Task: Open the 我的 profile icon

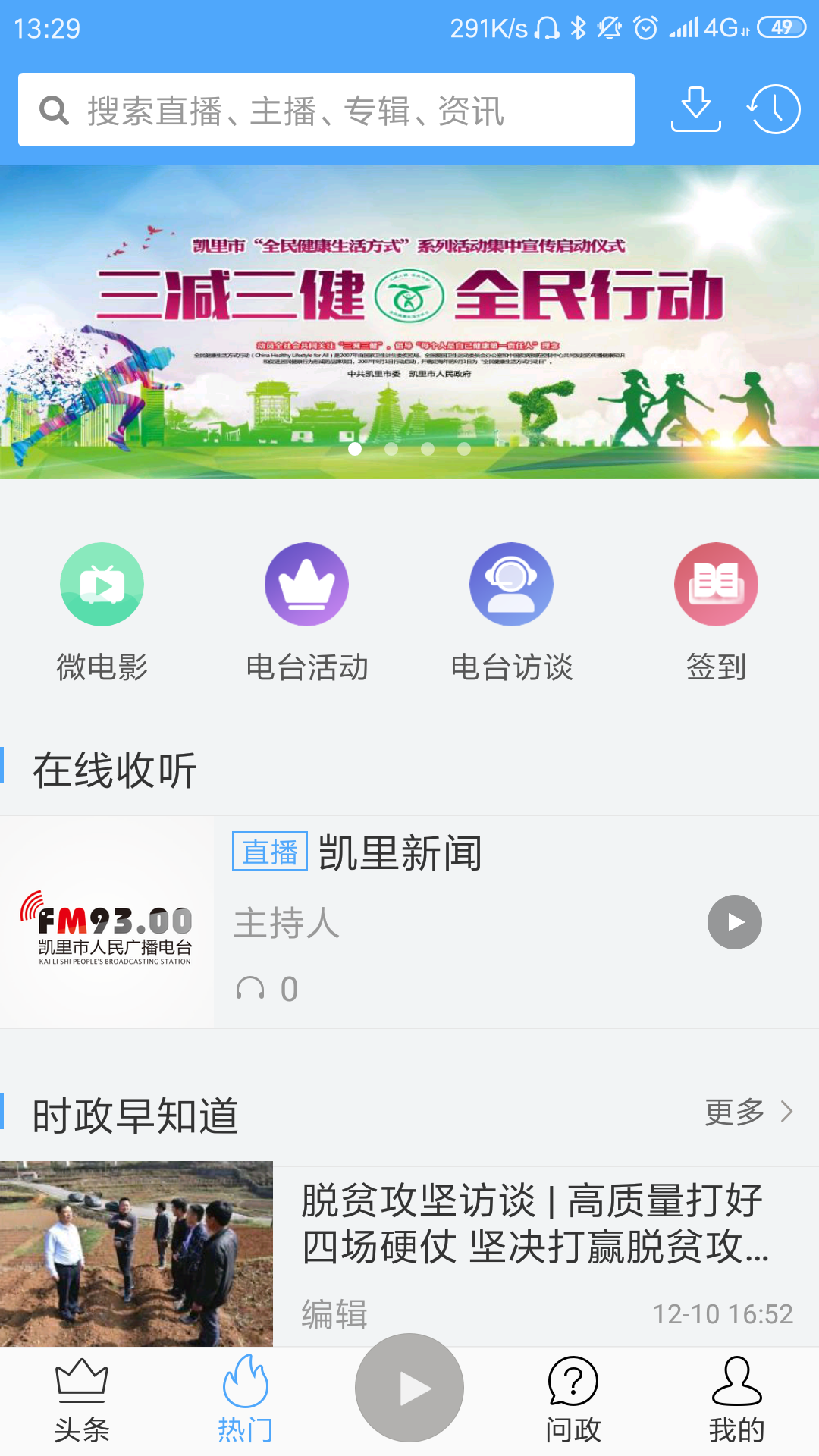Action: pyautogui.click(x=735, y=1398)
